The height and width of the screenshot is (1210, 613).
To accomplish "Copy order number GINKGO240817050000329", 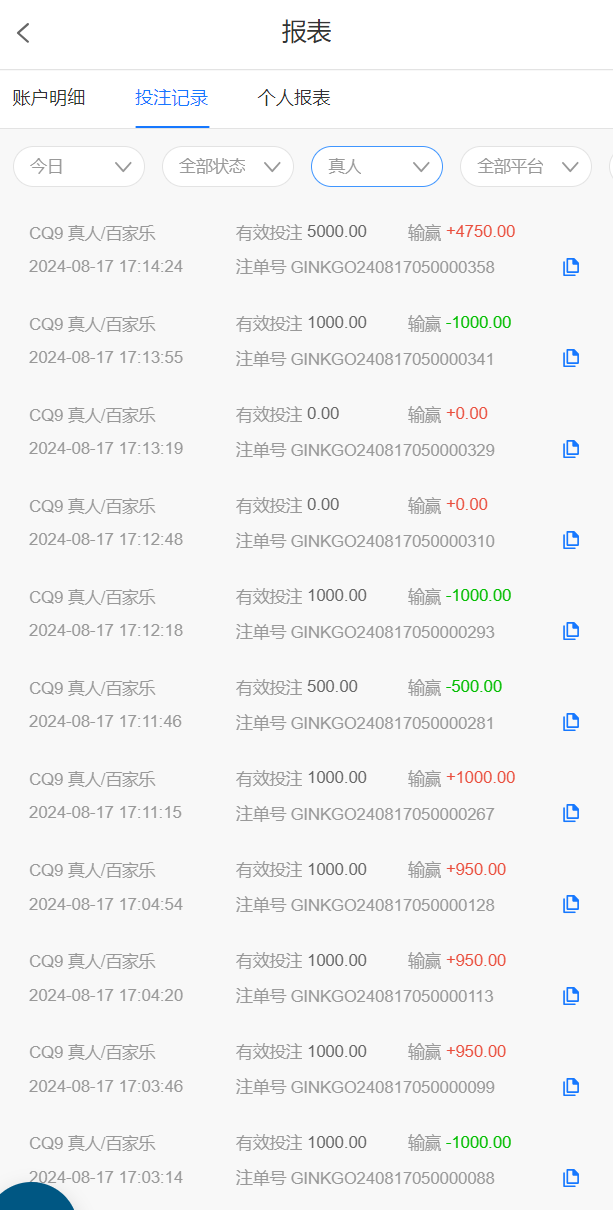I will coord(571,449).
